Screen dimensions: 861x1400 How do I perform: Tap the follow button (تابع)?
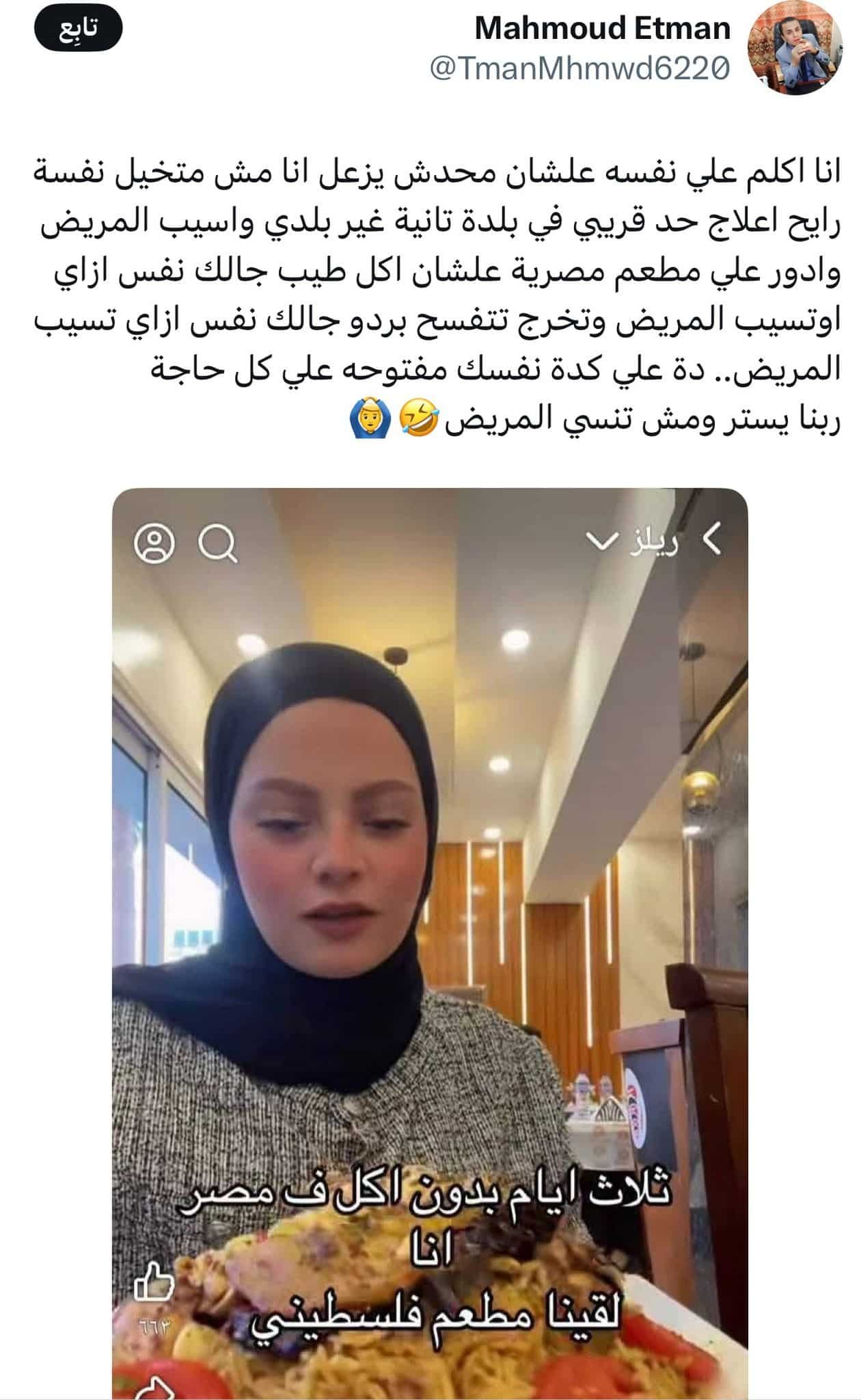(x=77, y=30)
